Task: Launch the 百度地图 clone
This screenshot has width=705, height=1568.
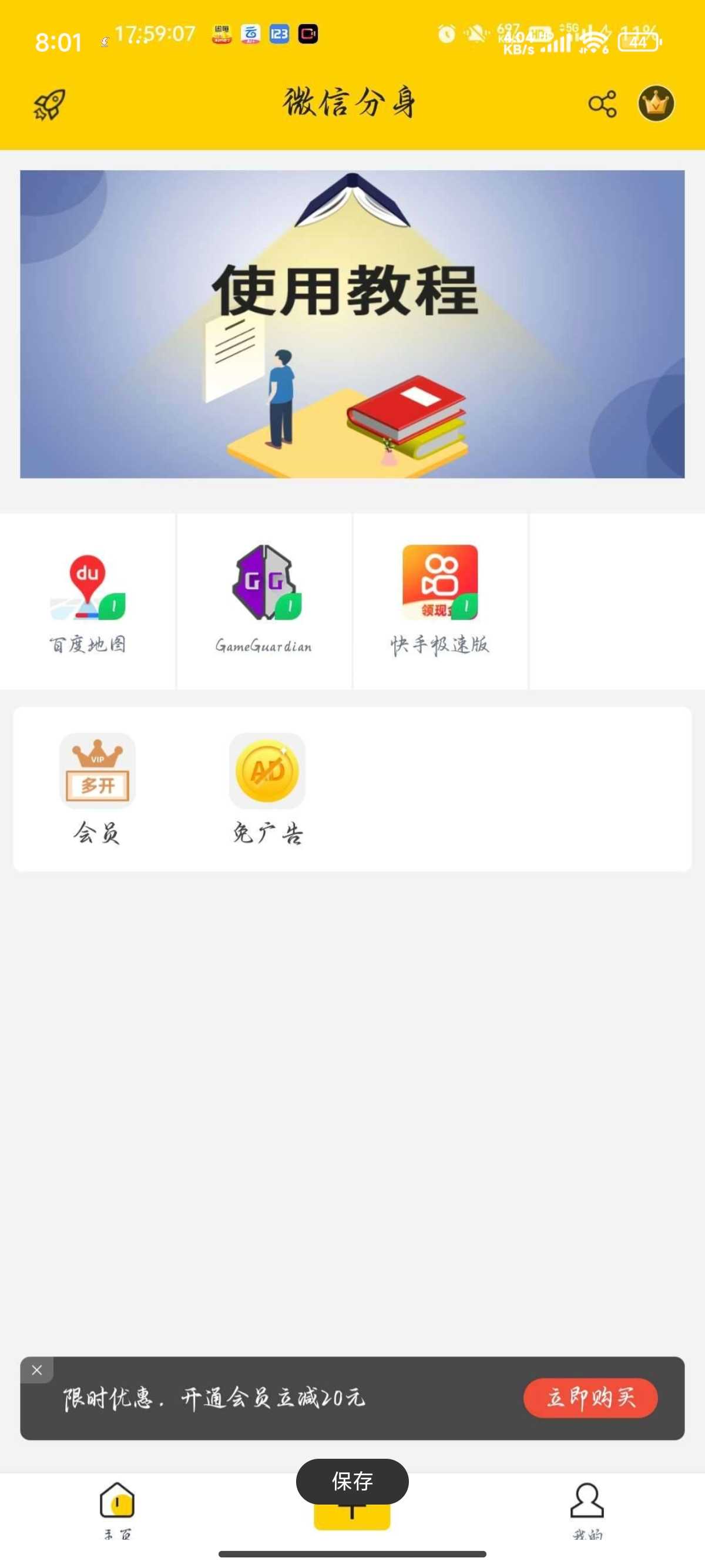Action: [88, 601]
